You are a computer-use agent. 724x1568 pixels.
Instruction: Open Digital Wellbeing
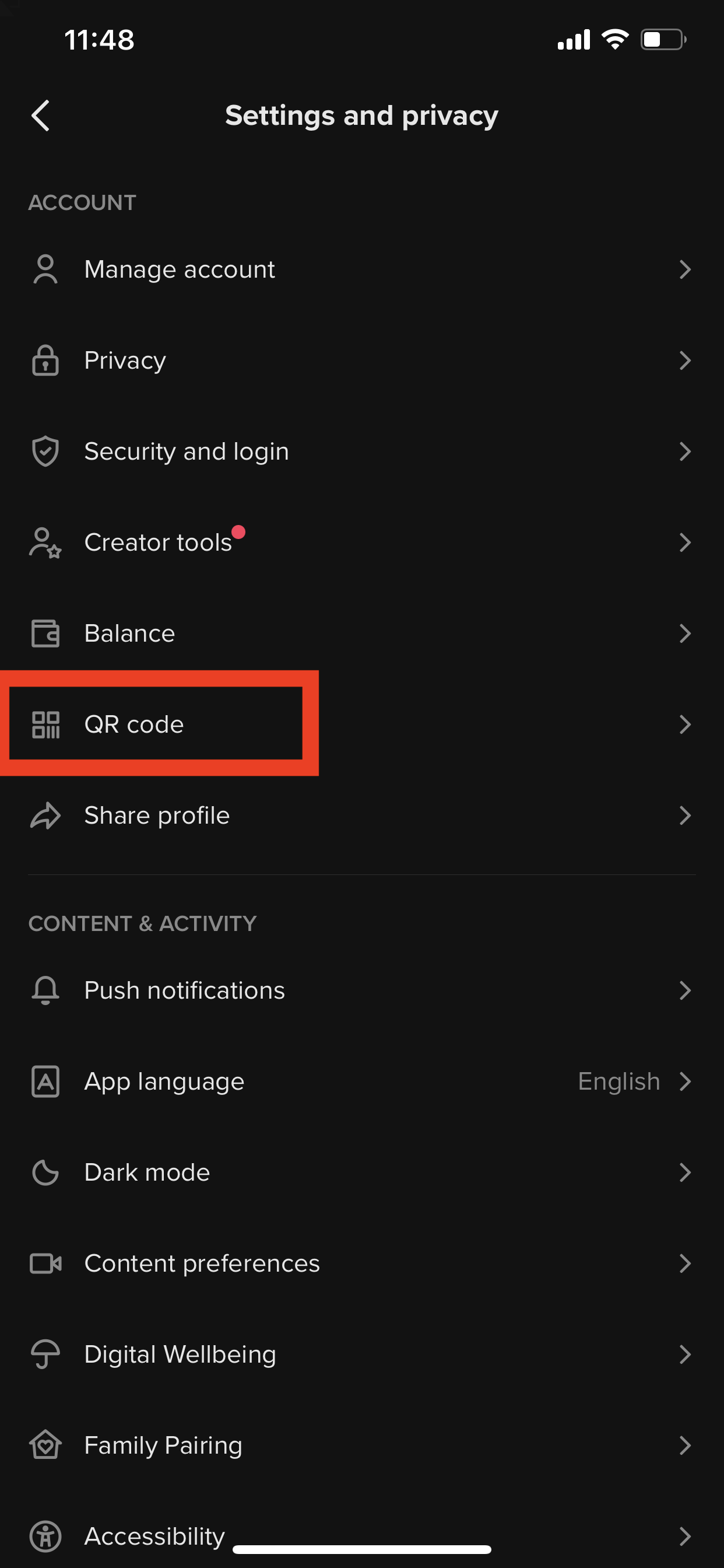tap(362, 1354)
